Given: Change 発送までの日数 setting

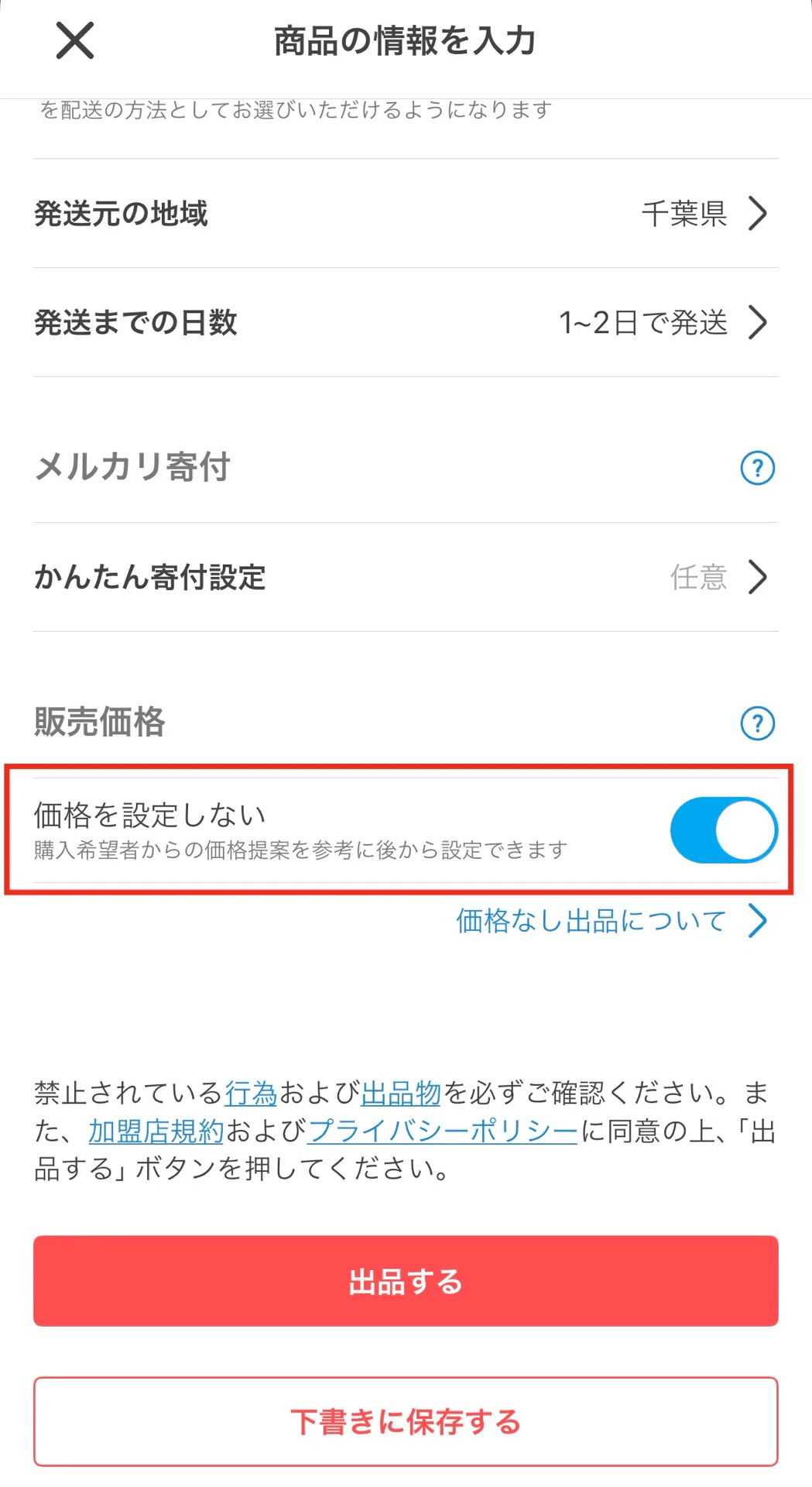Looking at the screenshot, I should 406,322.
